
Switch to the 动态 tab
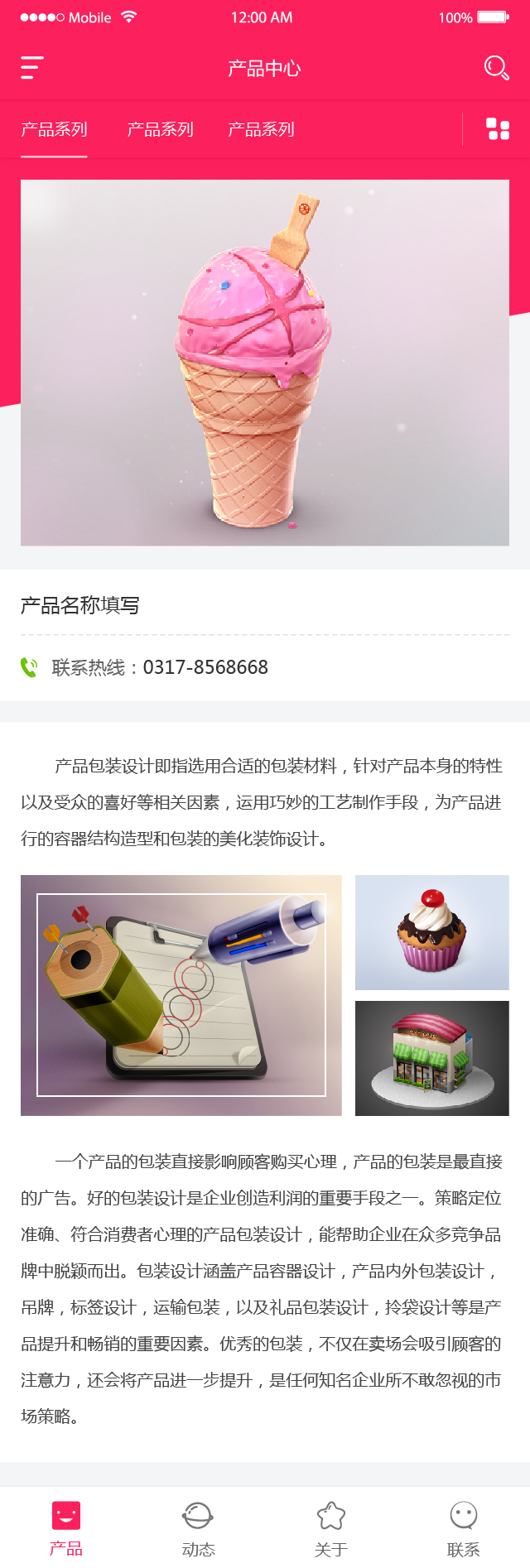pyautogui.click(x=198, y=1528)
